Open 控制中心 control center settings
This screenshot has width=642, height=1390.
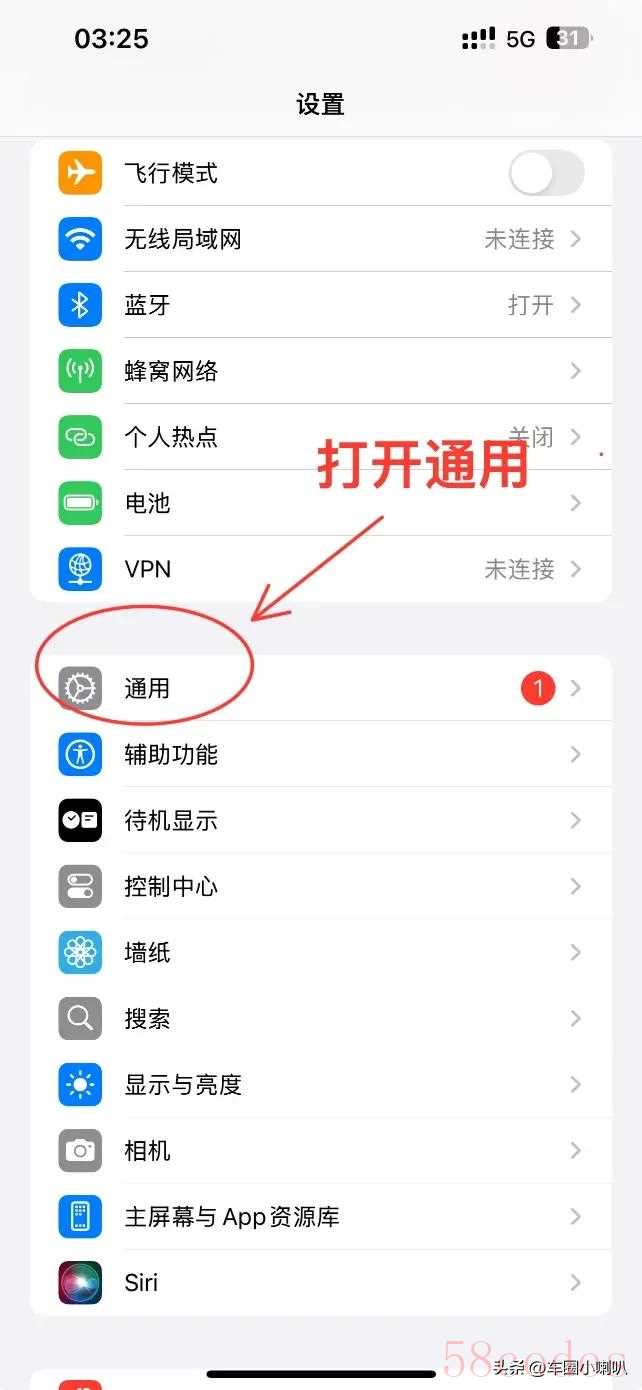click(320, 886)
